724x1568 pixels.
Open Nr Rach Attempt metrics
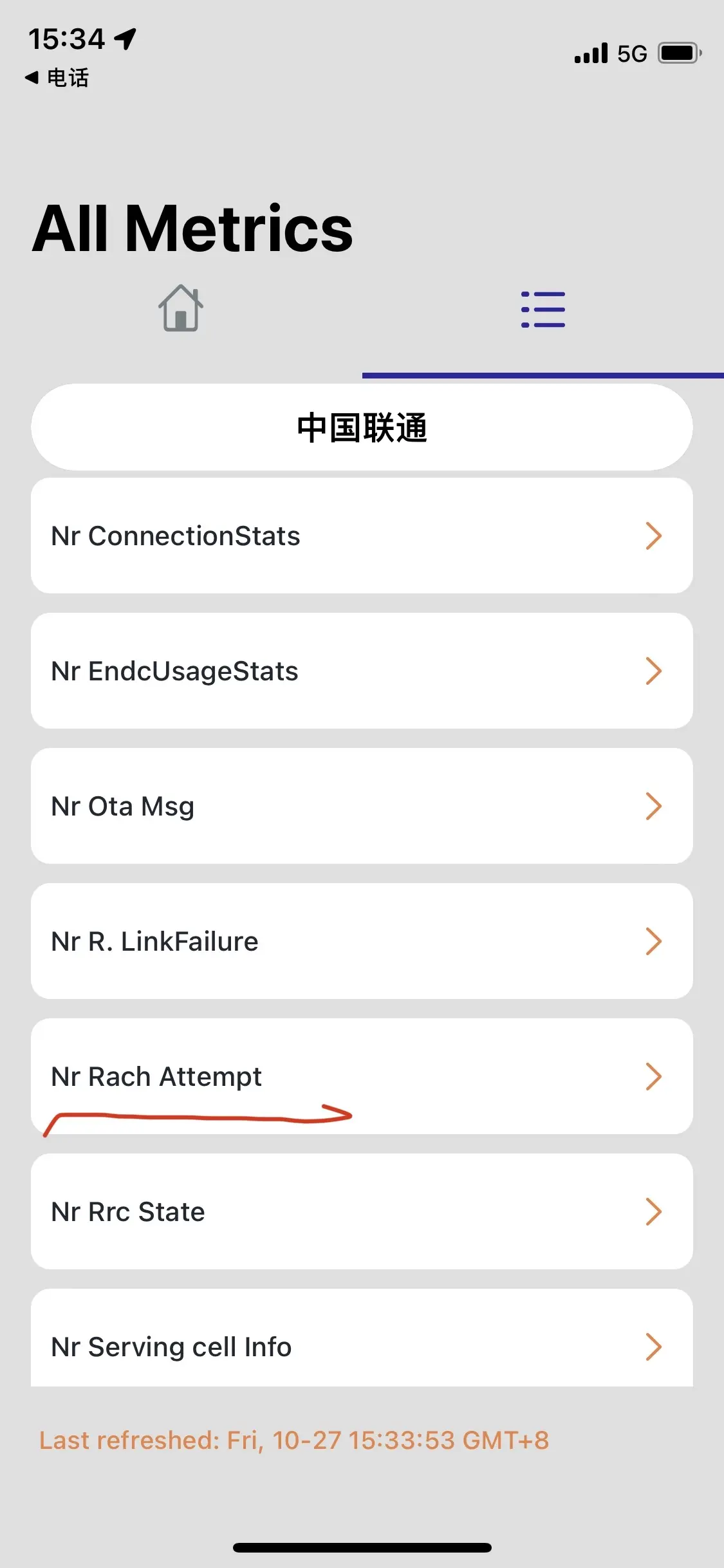point(362,1076)
